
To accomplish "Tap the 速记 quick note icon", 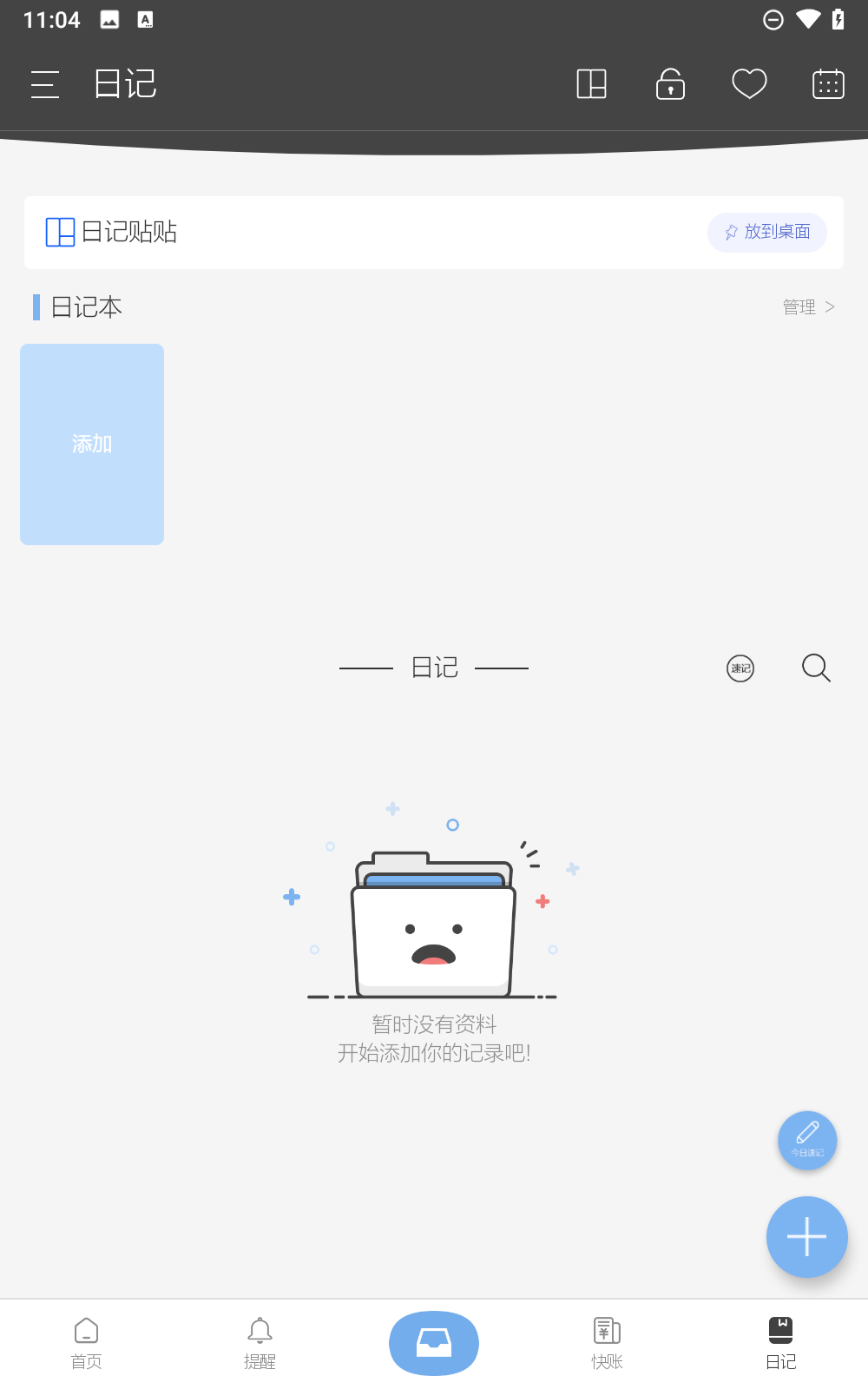I will pyautogui.click(x=740, y=668).
